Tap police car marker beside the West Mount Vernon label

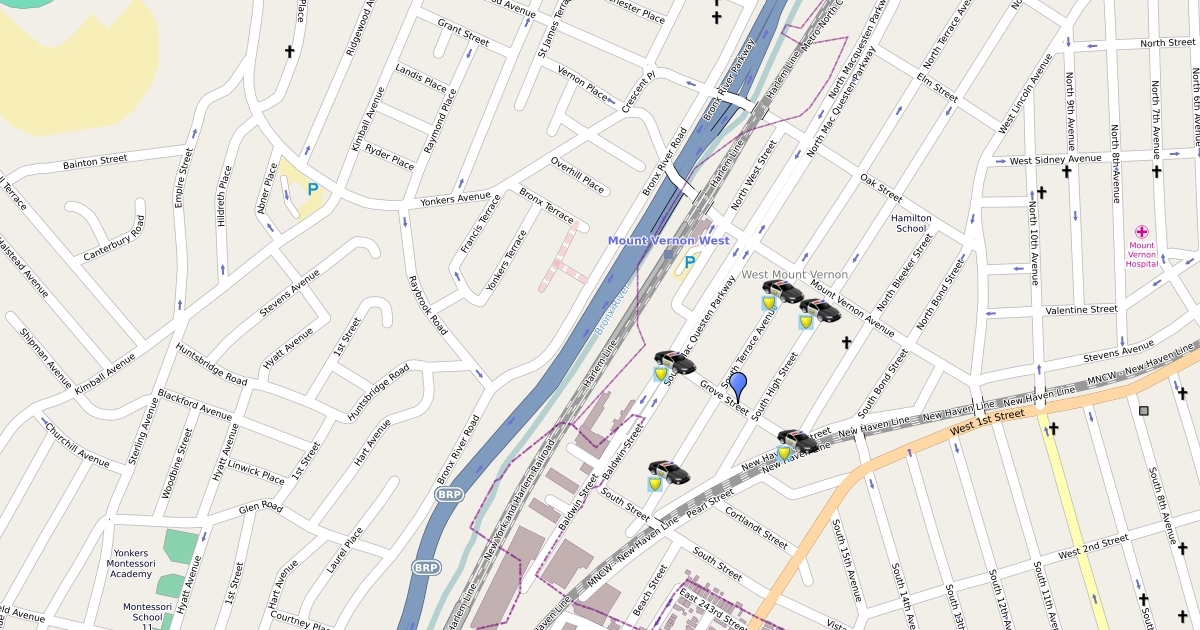(782, 292)
